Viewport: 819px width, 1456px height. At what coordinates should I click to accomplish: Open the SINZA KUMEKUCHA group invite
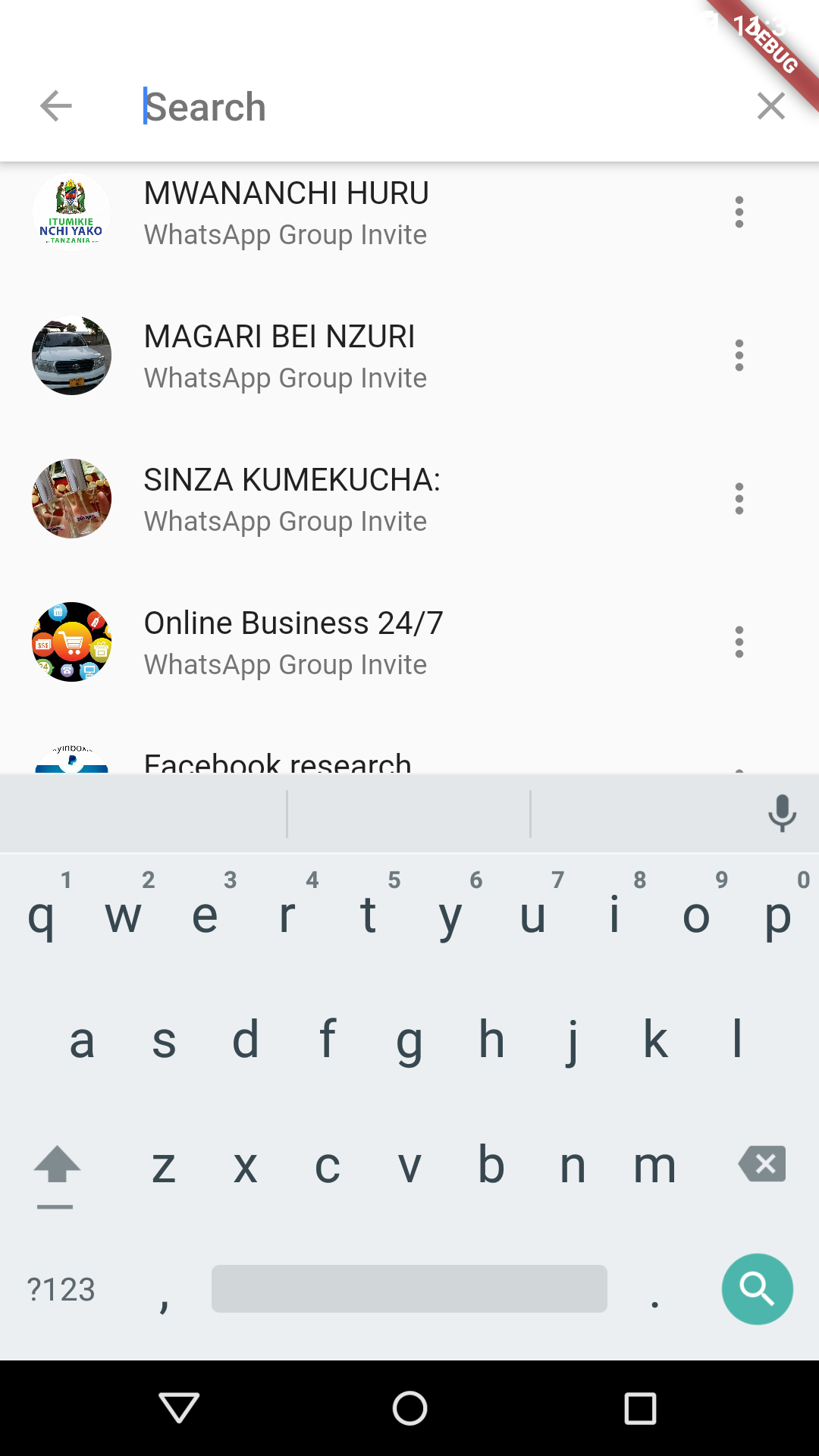409,499
